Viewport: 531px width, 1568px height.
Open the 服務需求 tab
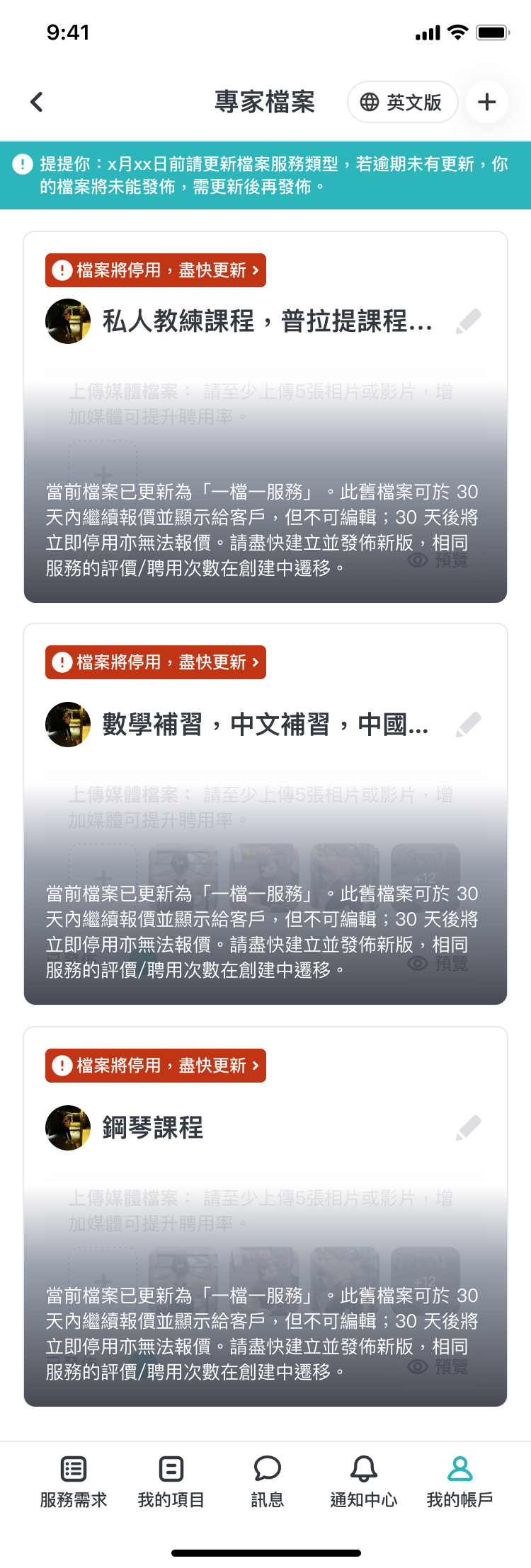click(74, 1482)
